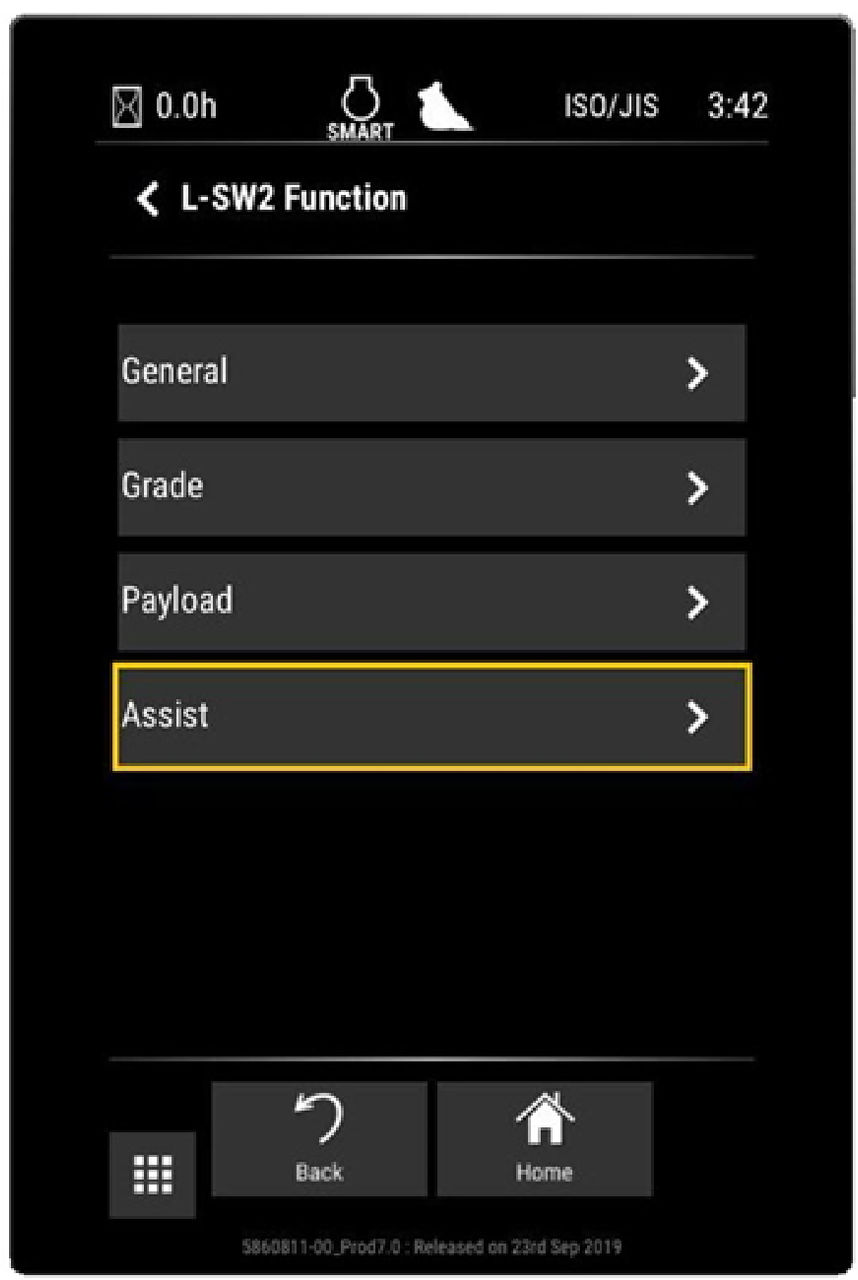858x1280 pixels.
Task: Open the grid apps menu
Action: click(x=152, y=1174)
